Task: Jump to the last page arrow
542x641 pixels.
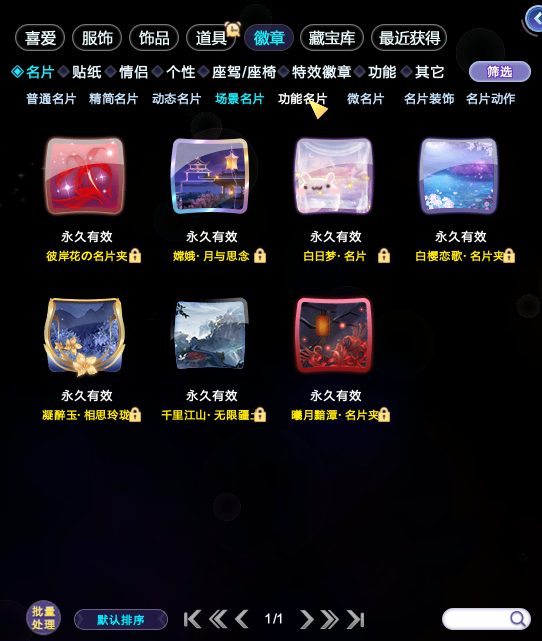Action: 355,619
